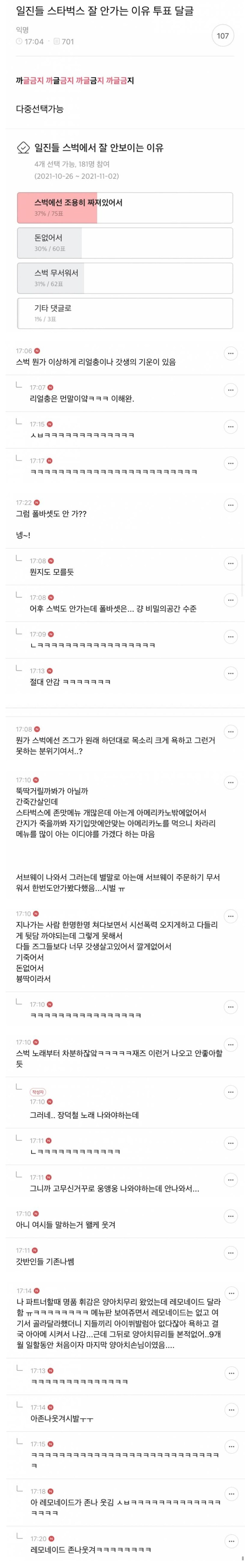Image resolution: width=245 pixels, height=1568 pixels.
Task: Open more menu for 뚝딱거릴까봐가 아닐까 comment
Action: (230, 782)
